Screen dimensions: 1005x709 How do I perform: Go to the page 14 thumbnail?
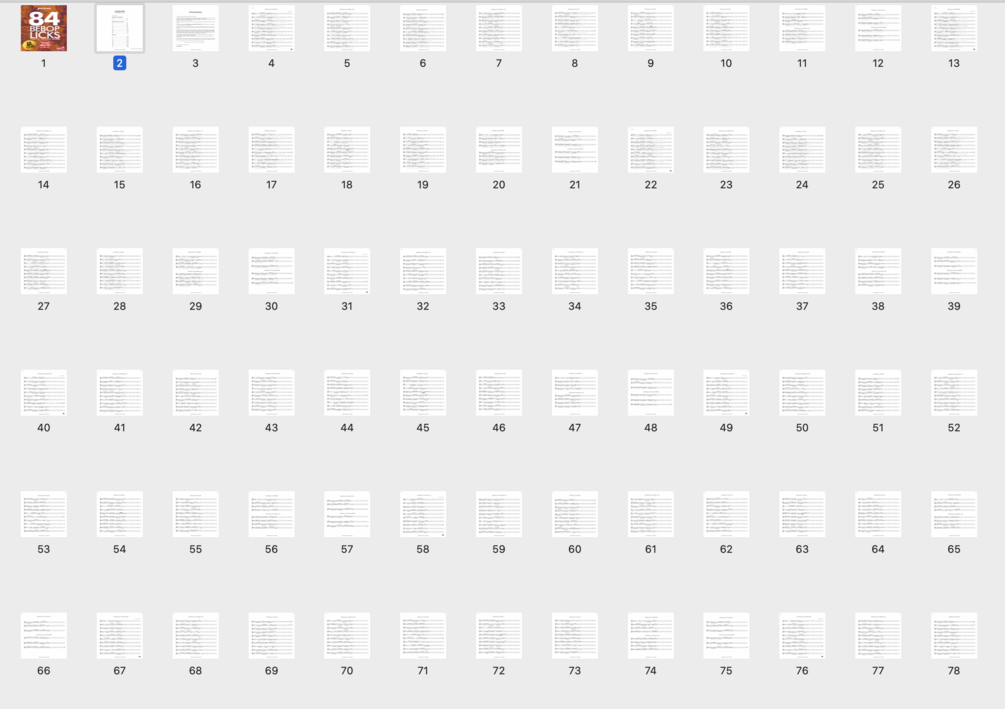(44, 150)
